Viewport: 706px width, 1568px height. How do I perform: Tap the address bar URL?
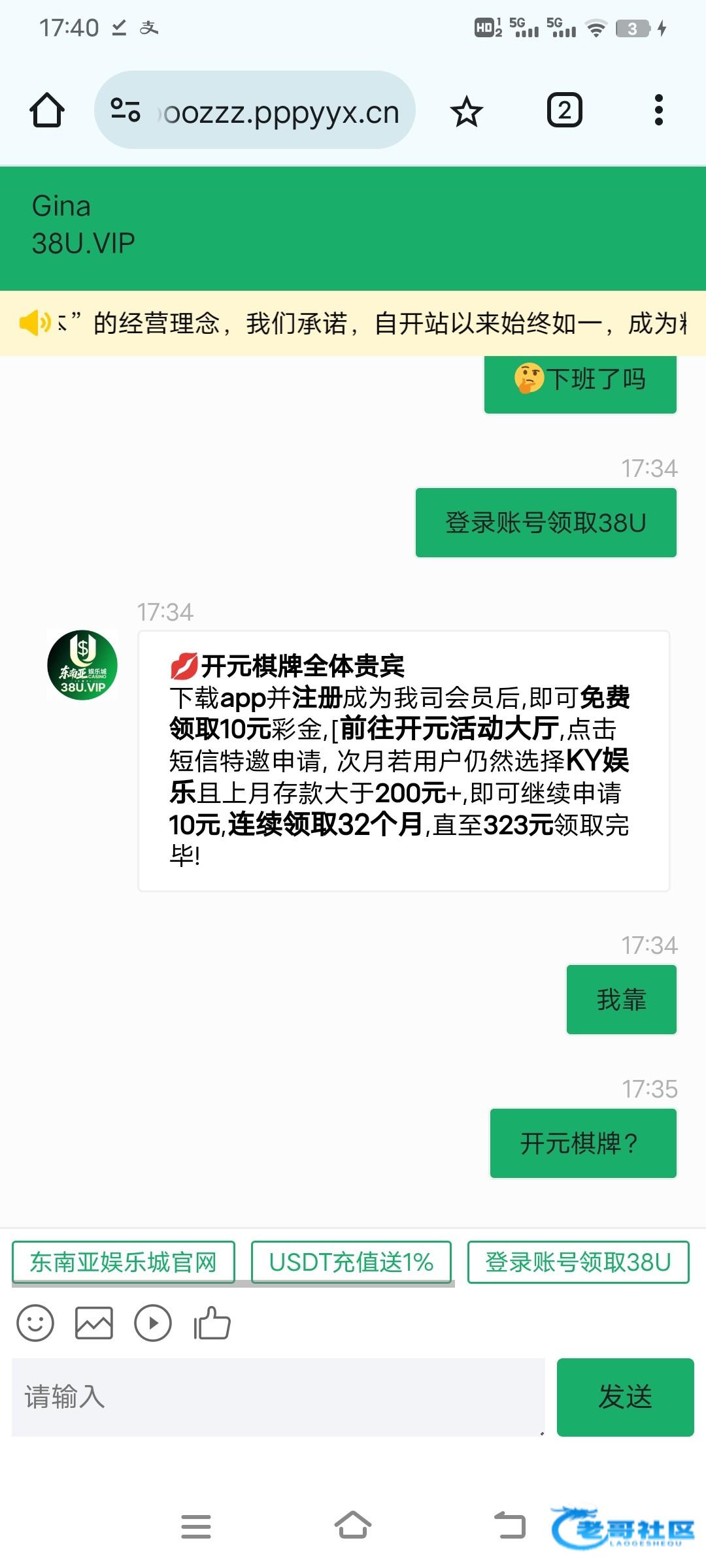pyautogui.click(x=281, y=112)
